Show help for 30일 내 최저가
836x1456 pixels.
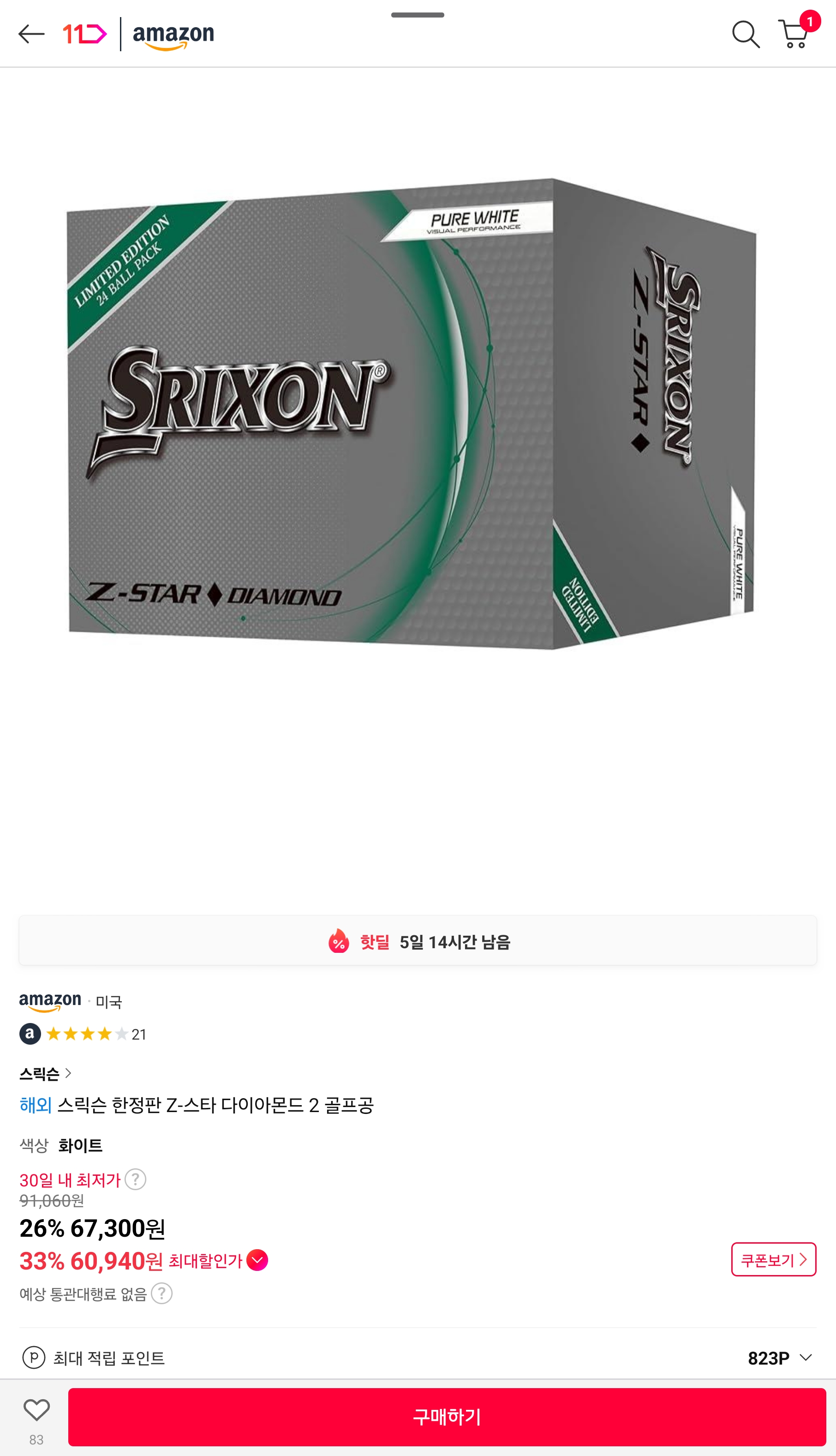point(136,1179)
